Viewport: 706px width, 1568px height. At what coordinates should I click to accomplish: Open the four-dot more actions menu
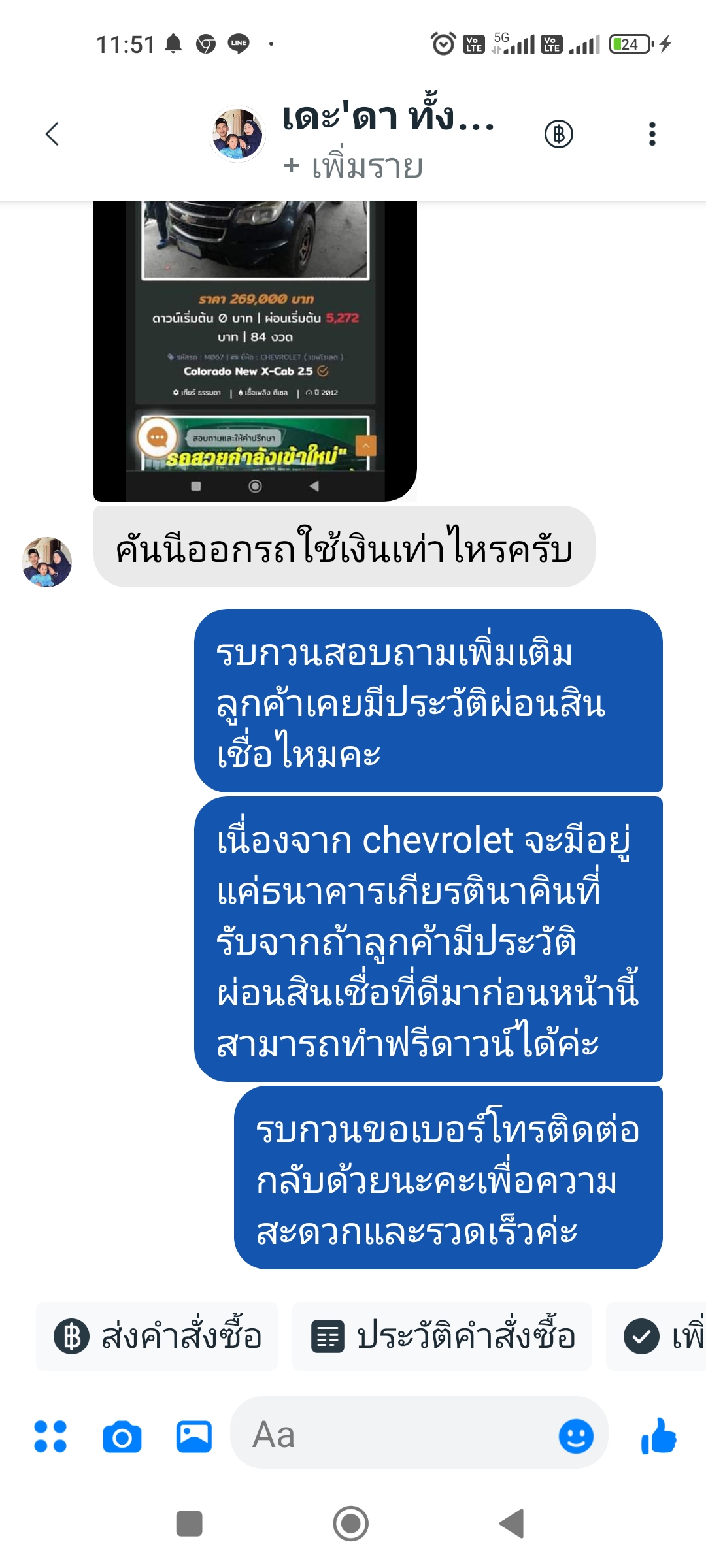[50, 1436]
